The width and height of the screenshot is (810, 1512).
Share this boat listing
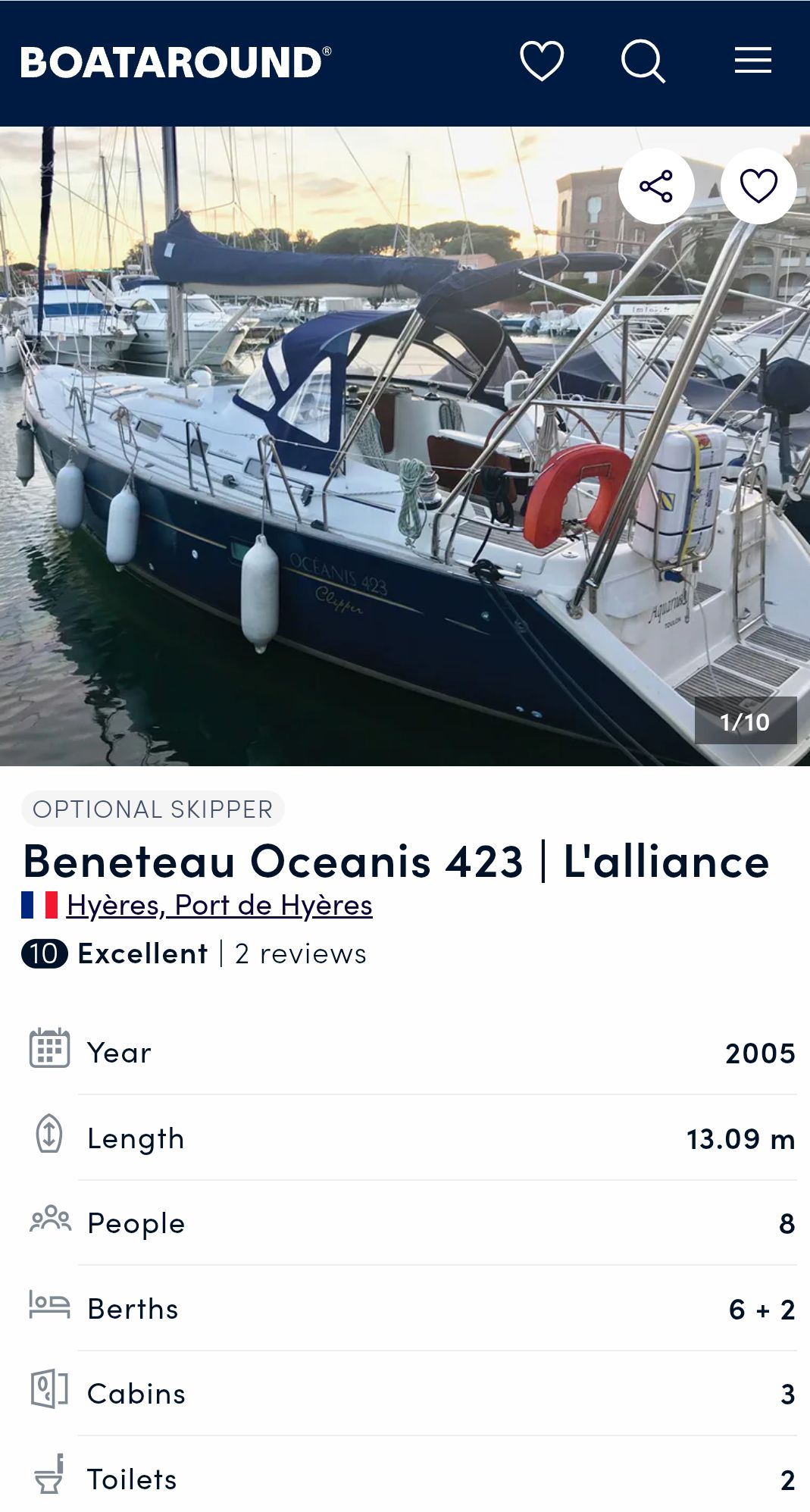tap(656, 186)
